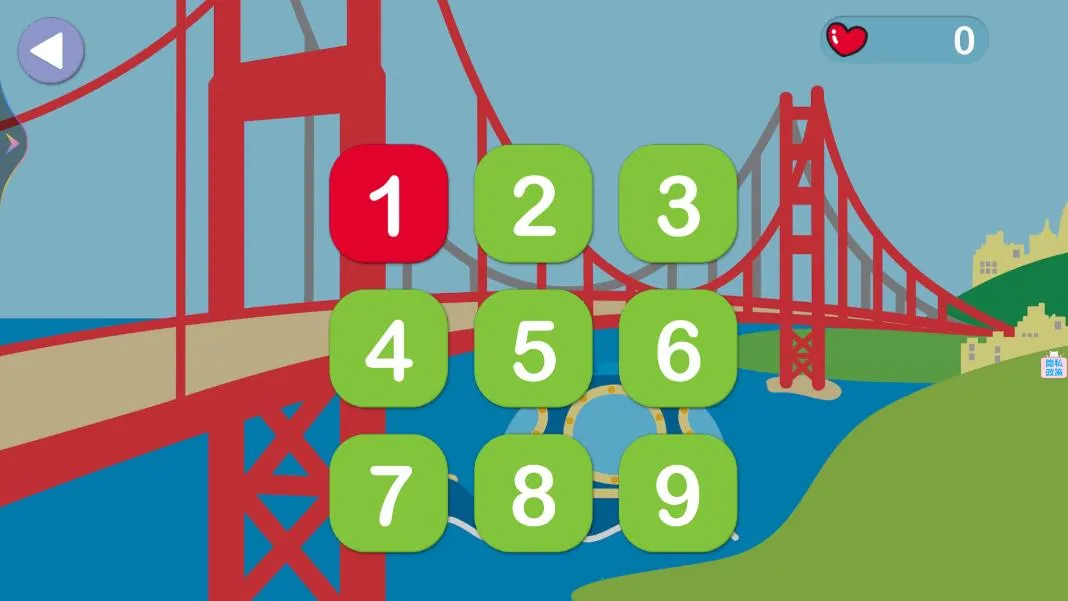Tap the number 7 tile

[x=389, y=493]
